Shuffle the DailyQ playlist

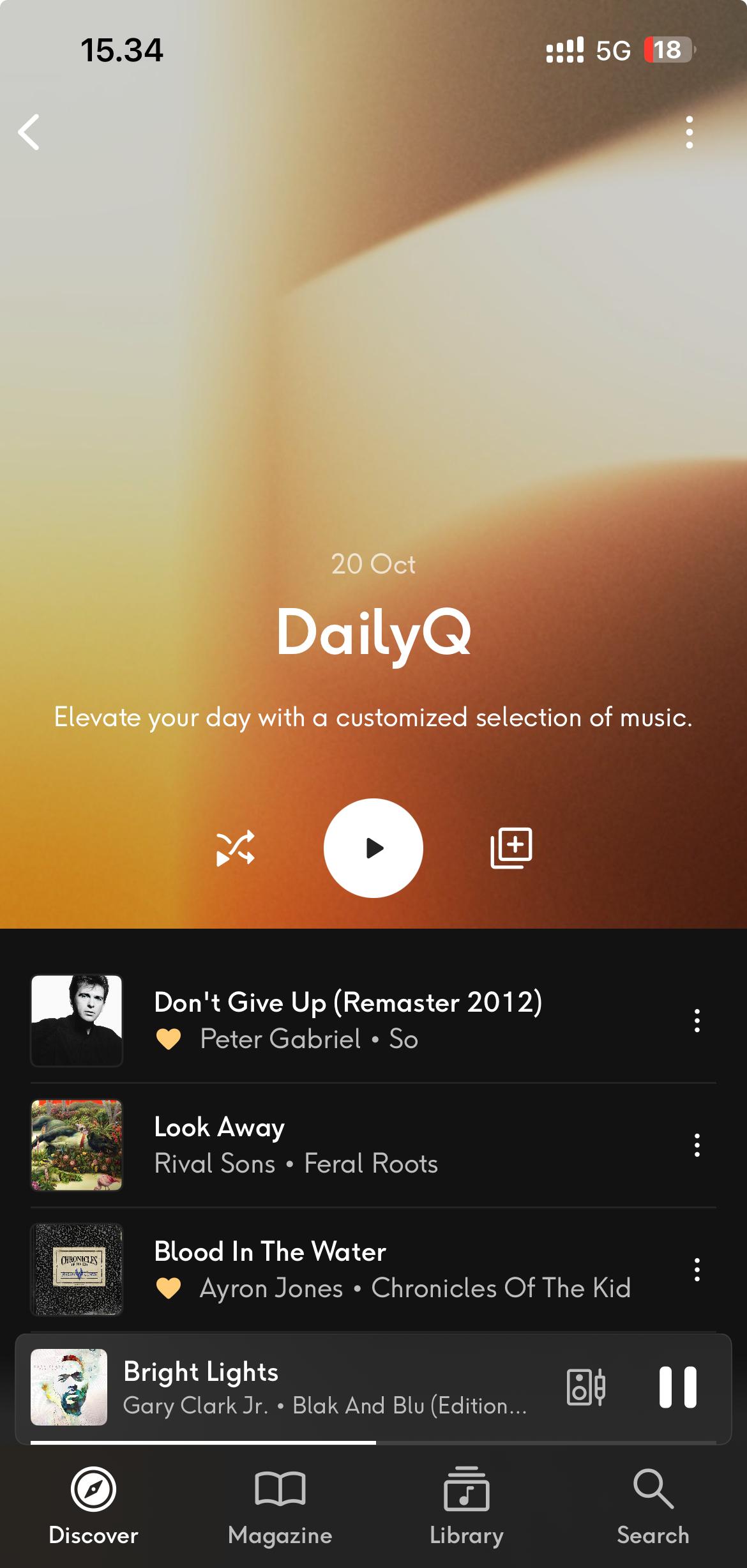(x=235, y=848)
